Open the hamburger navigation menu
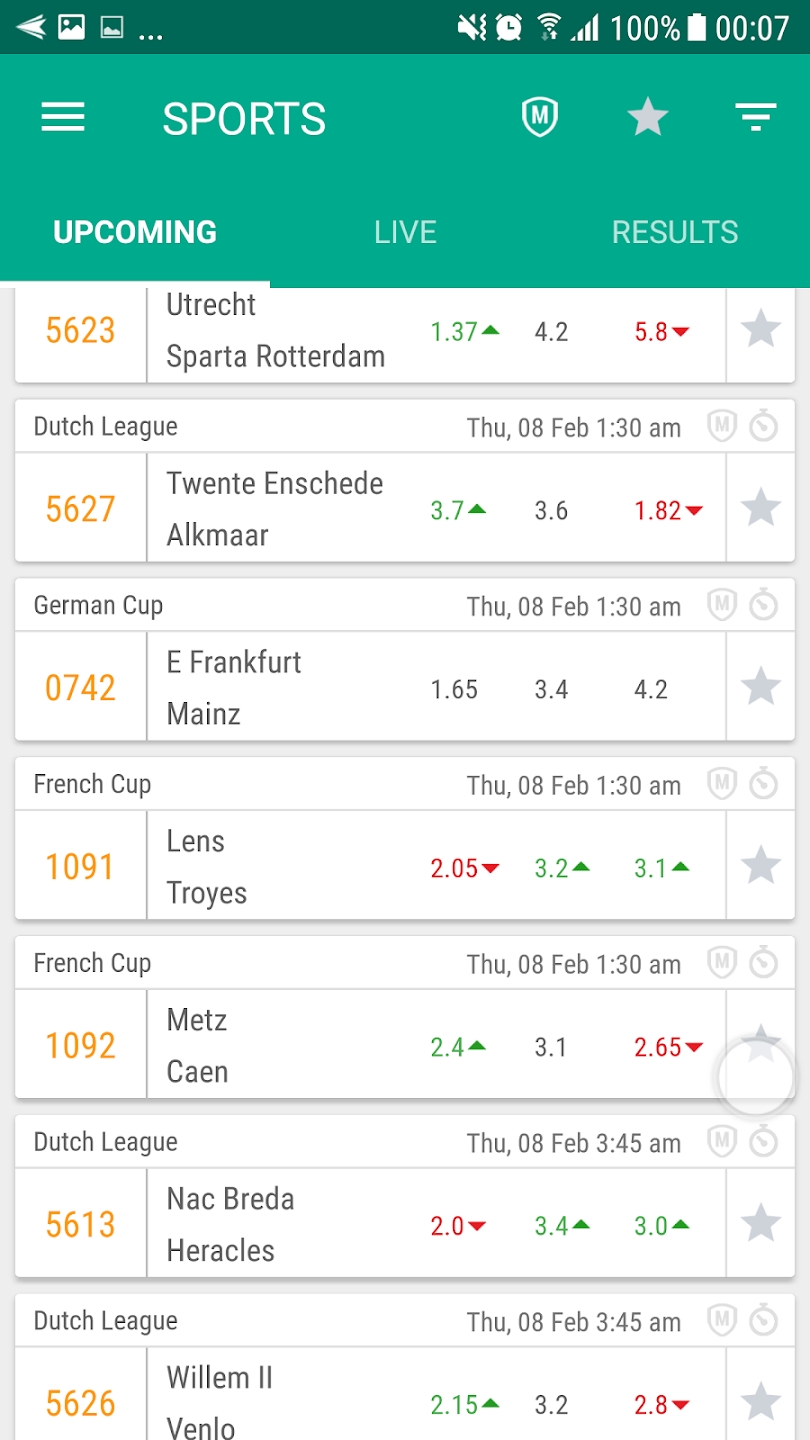 click(63, 118)
